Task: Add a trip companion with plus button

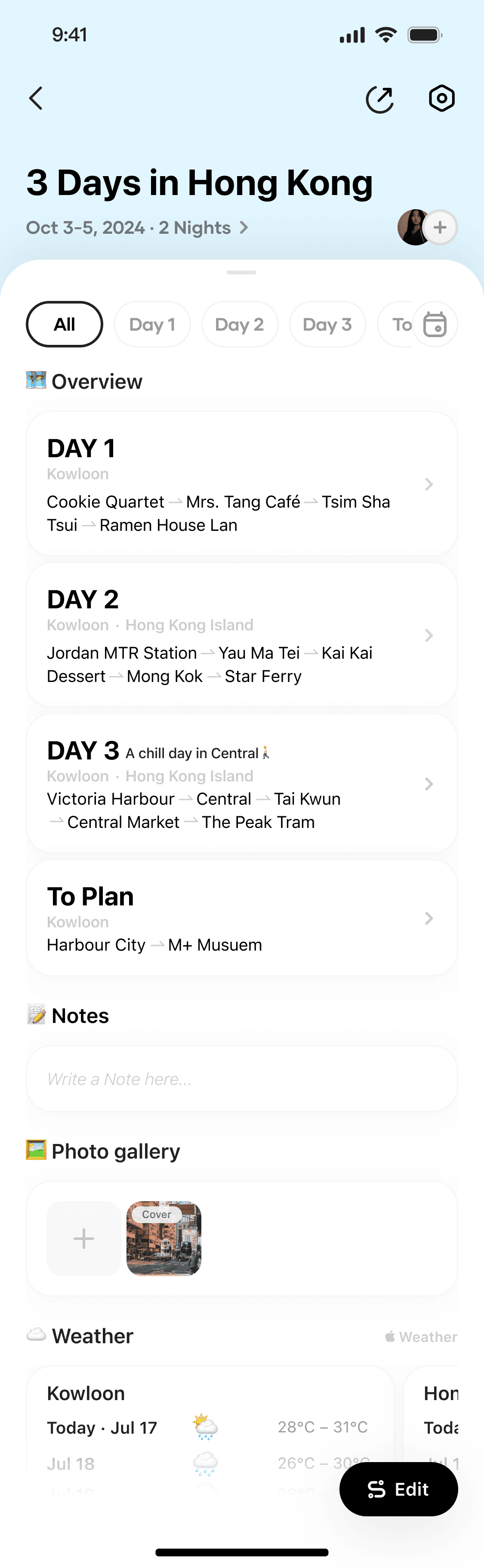Action: pyautogui.click(x=440, y=228)
